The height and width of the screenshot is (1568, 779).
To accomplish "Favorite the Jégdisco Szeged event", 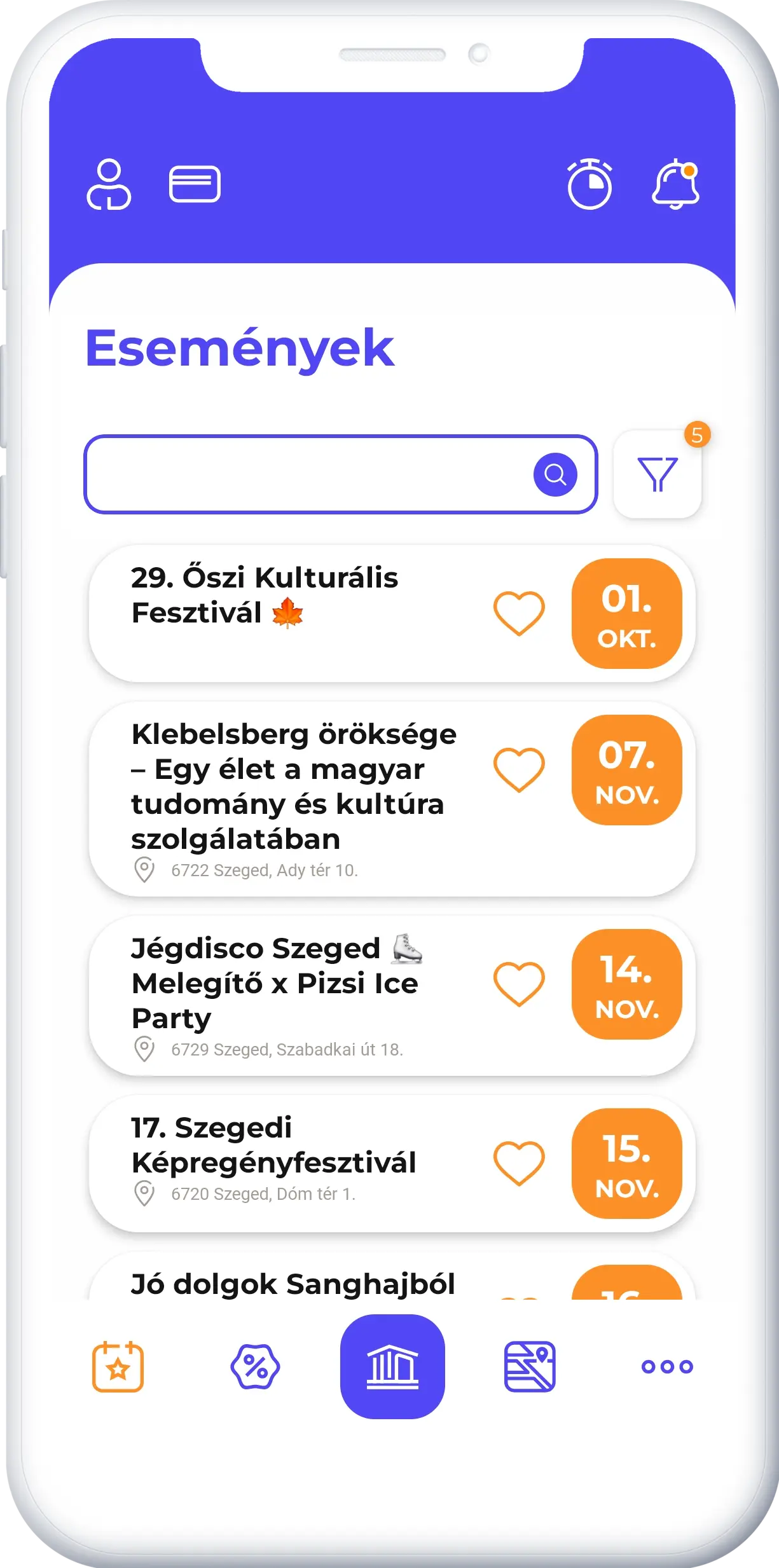I will [519, 984].
